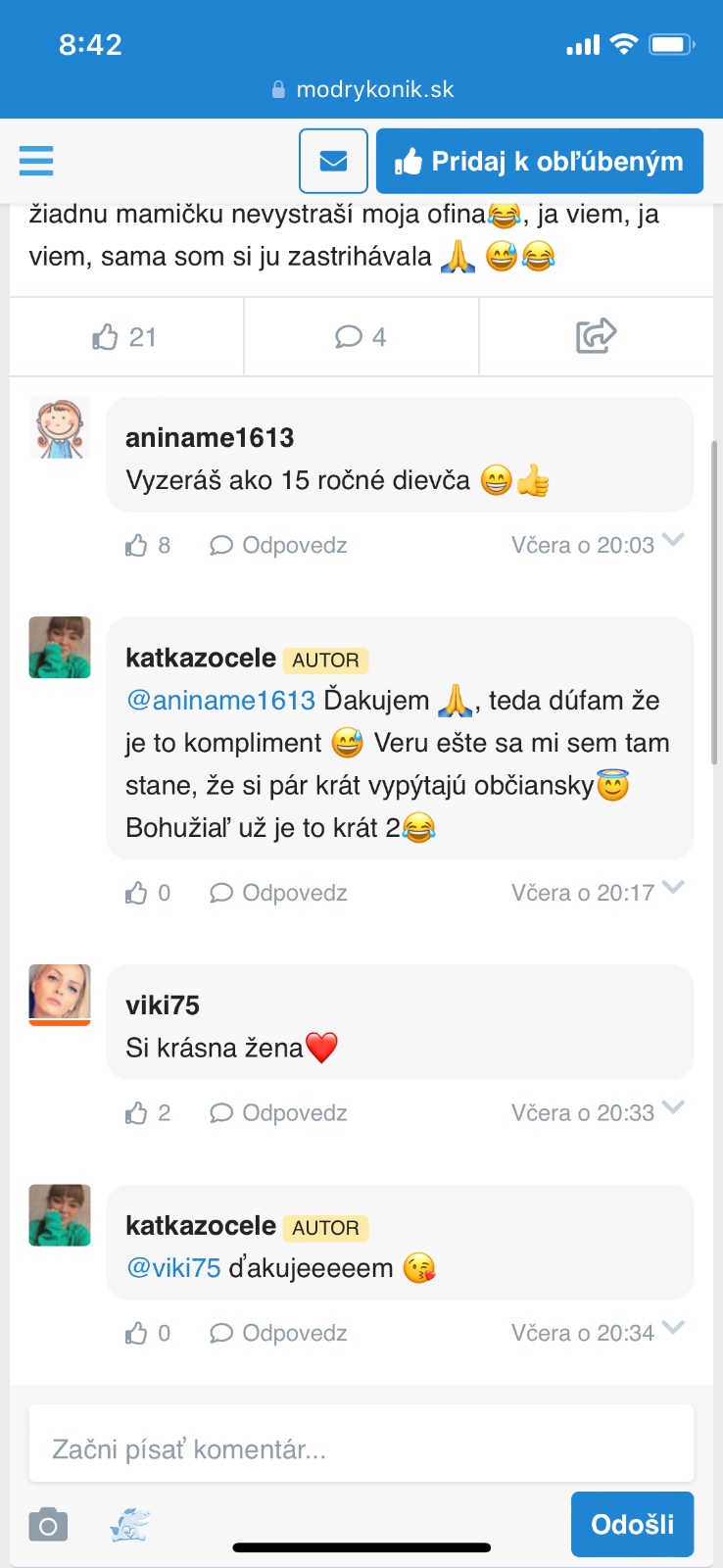Viewport: 723px width, 1568px height.
Task: Open the @aniname1613 mention link
Action: (x=221, y=700)
